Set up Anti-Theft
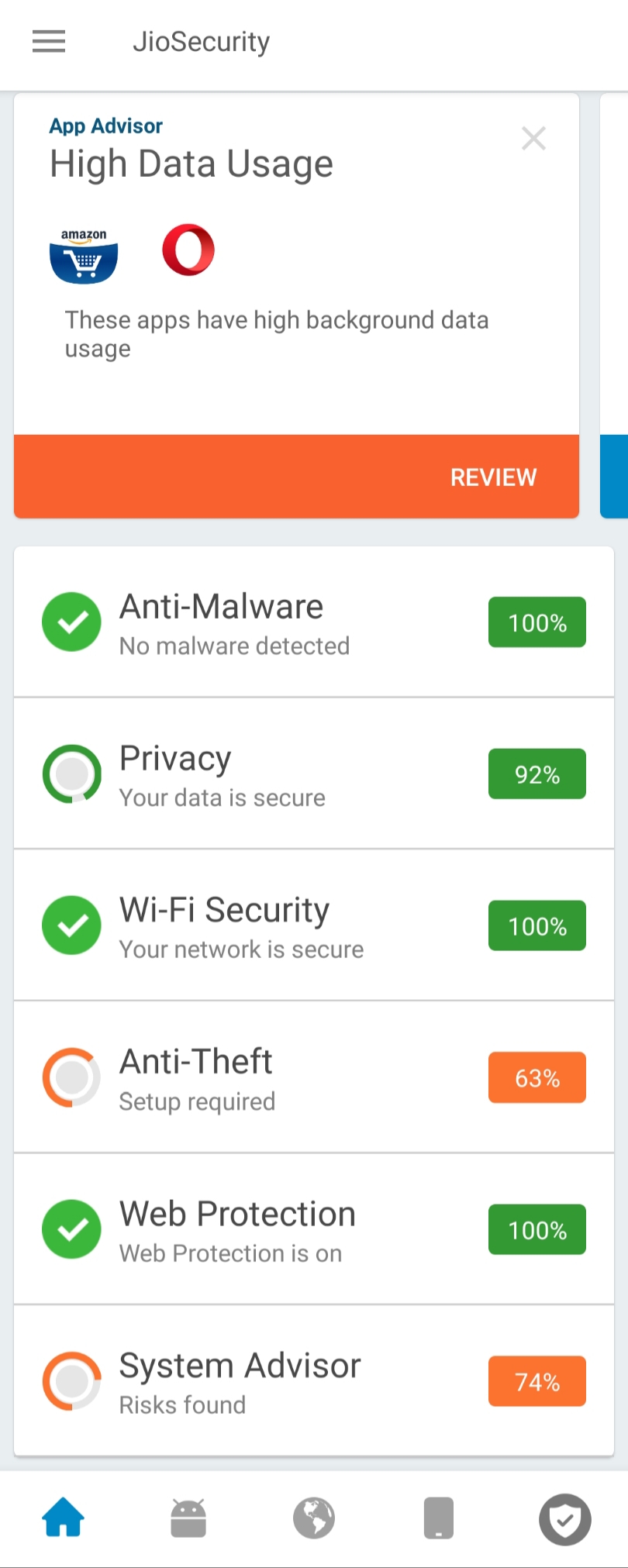 tap(313, 1077)
